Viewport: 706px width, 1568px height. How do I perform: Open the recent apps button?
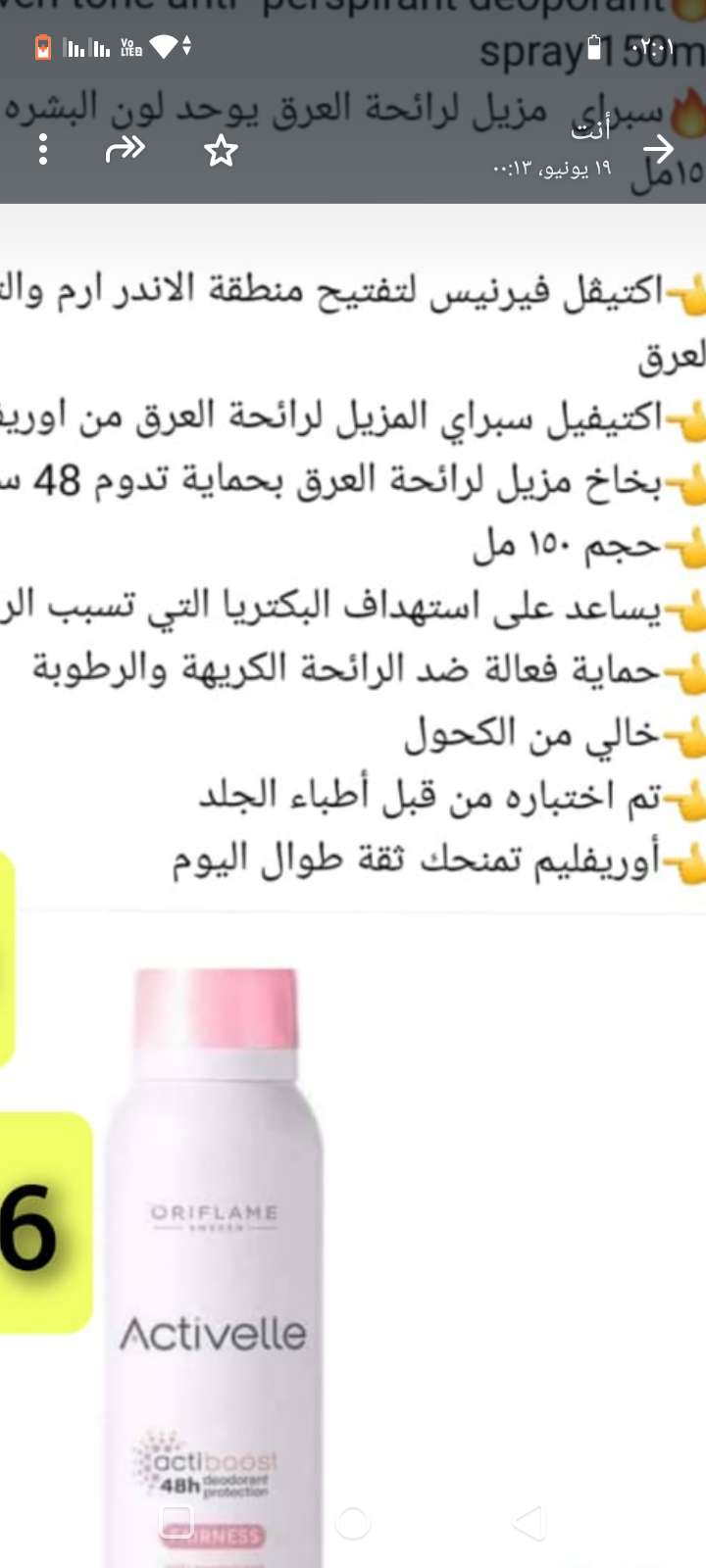[176, 1523]
